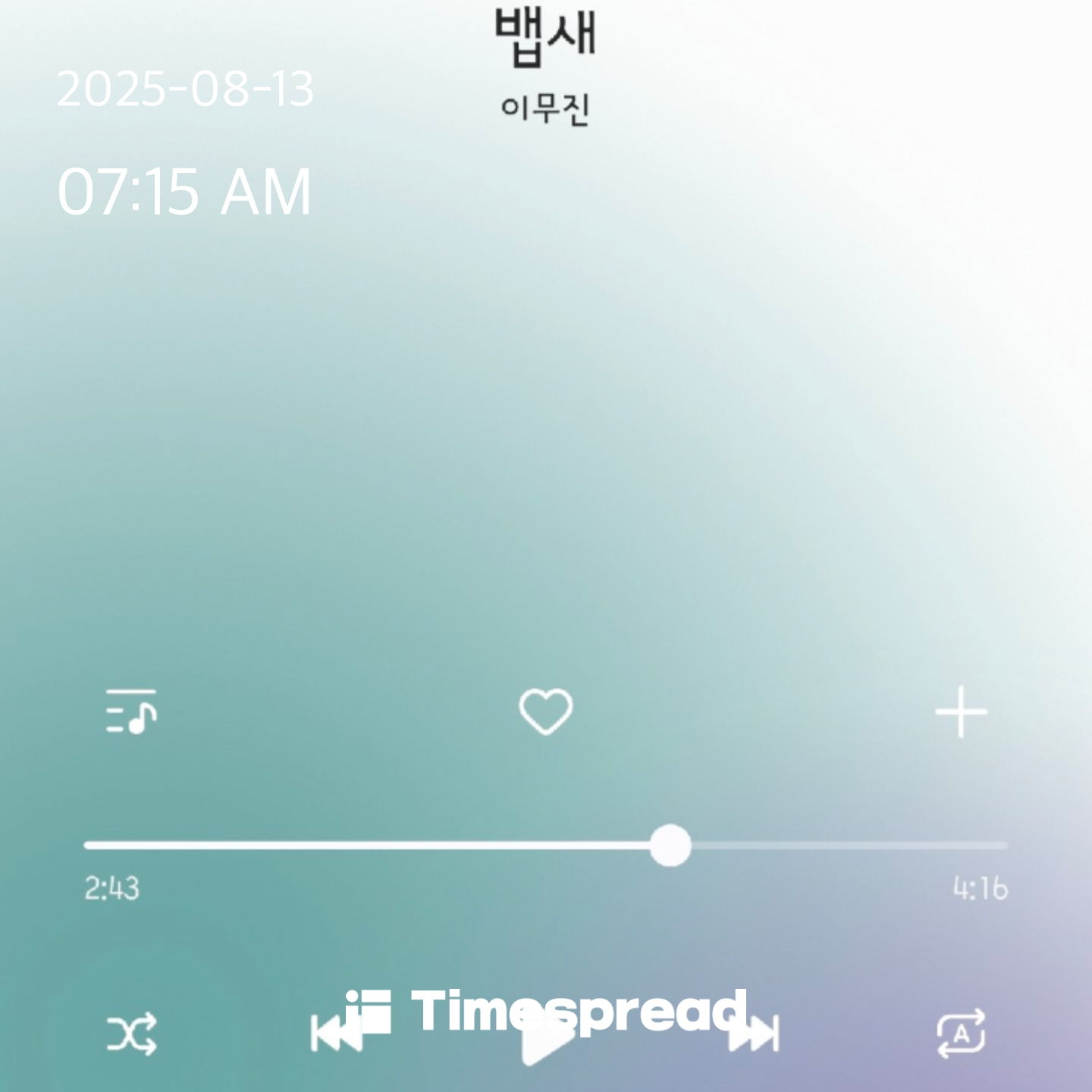The image size is (1092, 1092).
Task: Add the song using the plus icon
Action: point(961,711)
